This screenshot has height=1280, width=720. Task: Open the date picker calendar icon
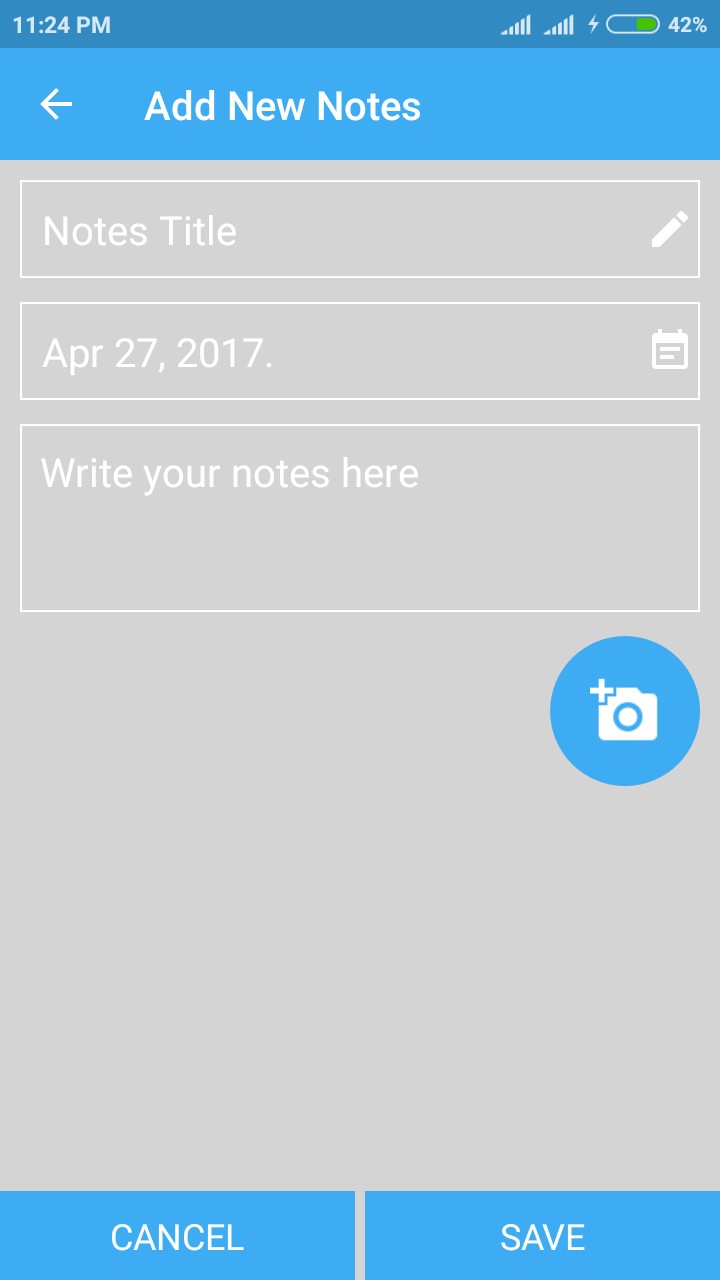[x=669, y=351]
